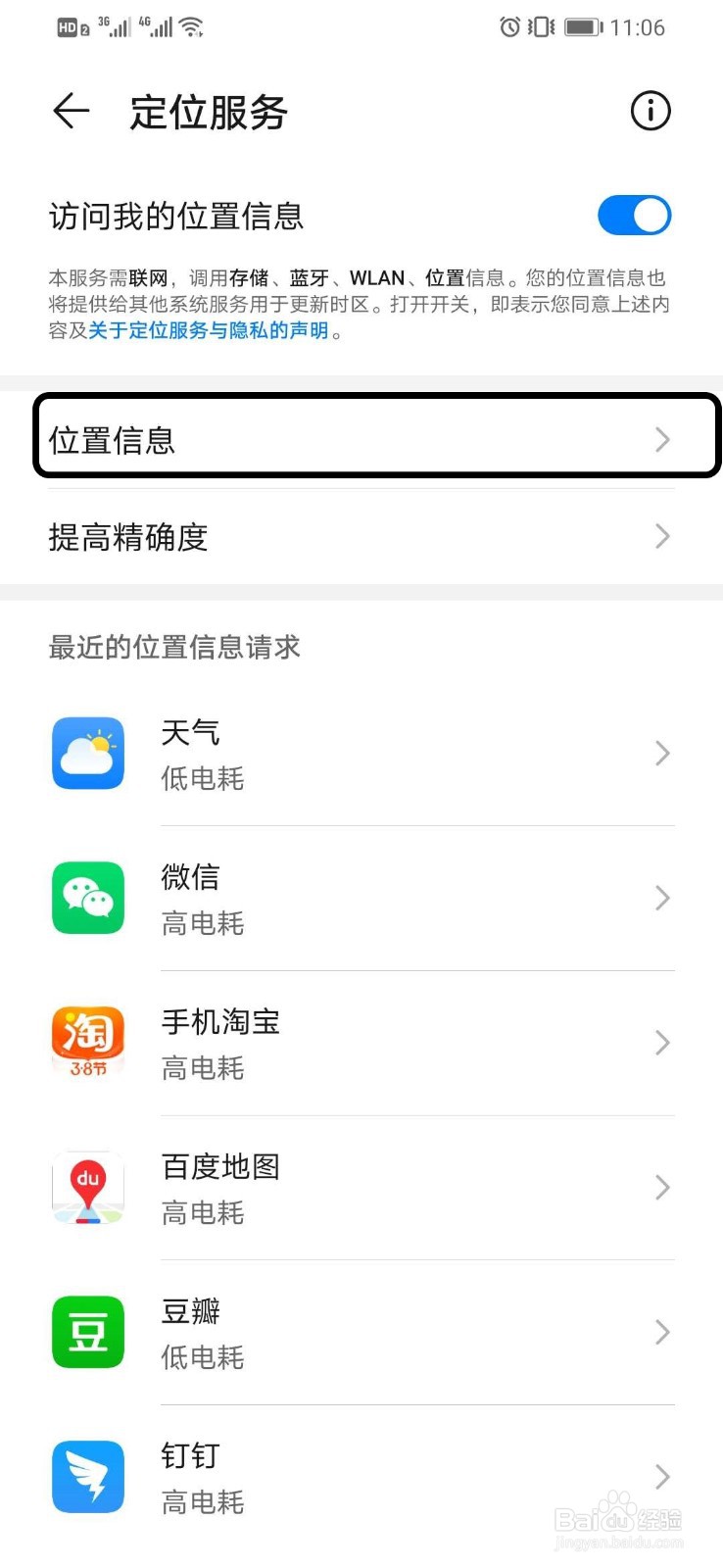Open the 位置信息 settings entry

coord(294,439)
